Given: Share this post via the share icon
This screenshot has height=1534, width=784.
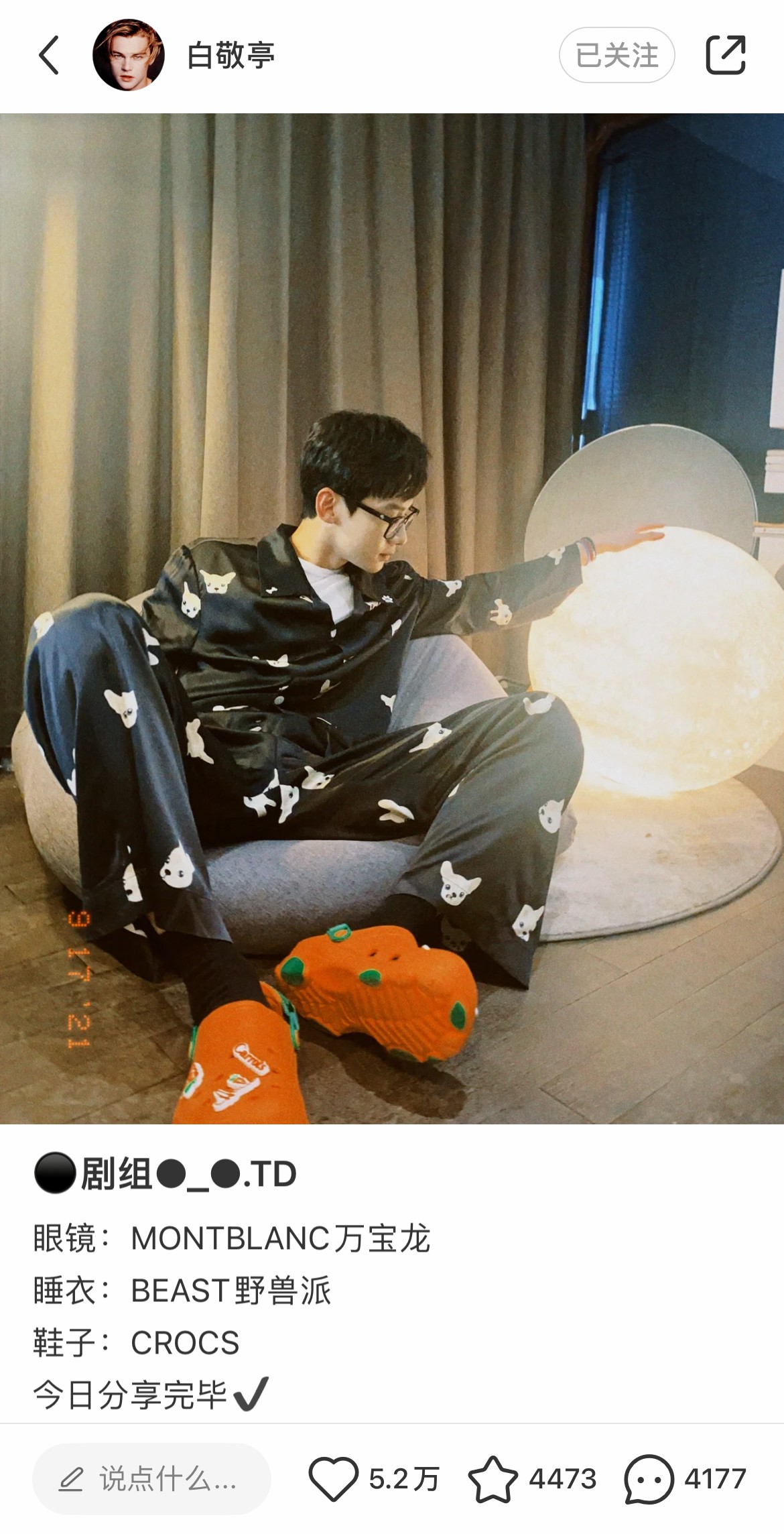Looking at the screenshot, I should 725,55.
